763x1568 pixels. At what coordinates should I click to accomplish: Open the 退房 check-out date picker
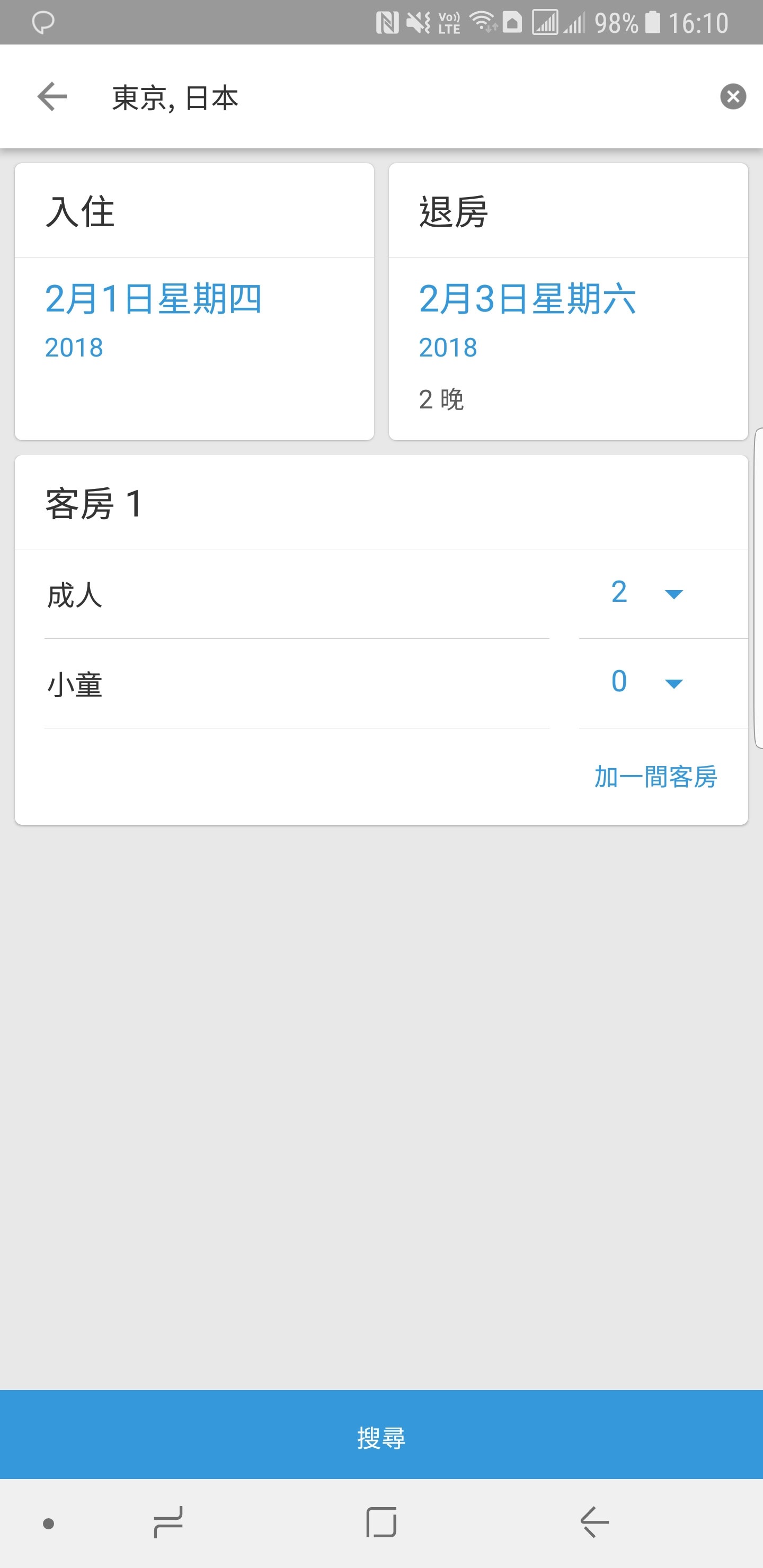click(x=568, y=301)
